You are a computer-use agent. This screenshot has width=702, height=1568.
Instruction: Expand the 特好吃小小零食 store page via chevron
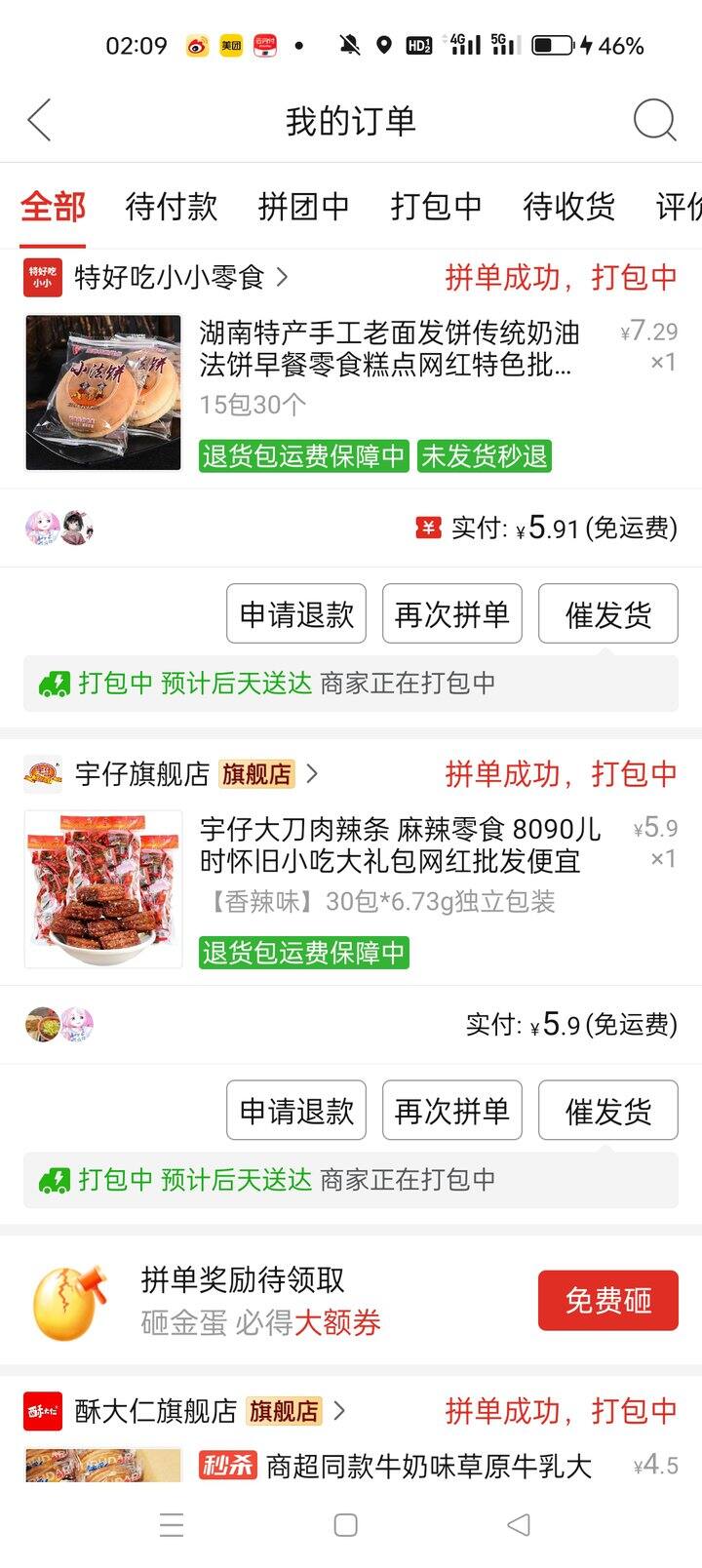(x=283, y=276)
